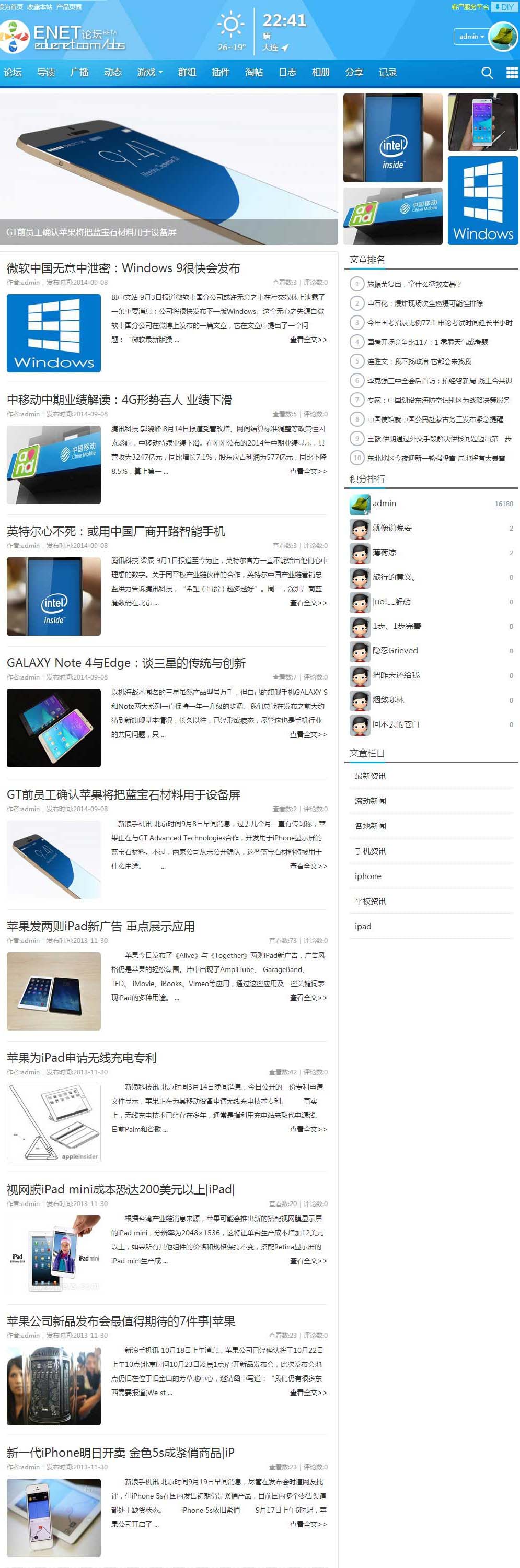Open the sapphire iPhone banner slide
This screenshot has height=1568, width=520.
[x=169, y=169]
